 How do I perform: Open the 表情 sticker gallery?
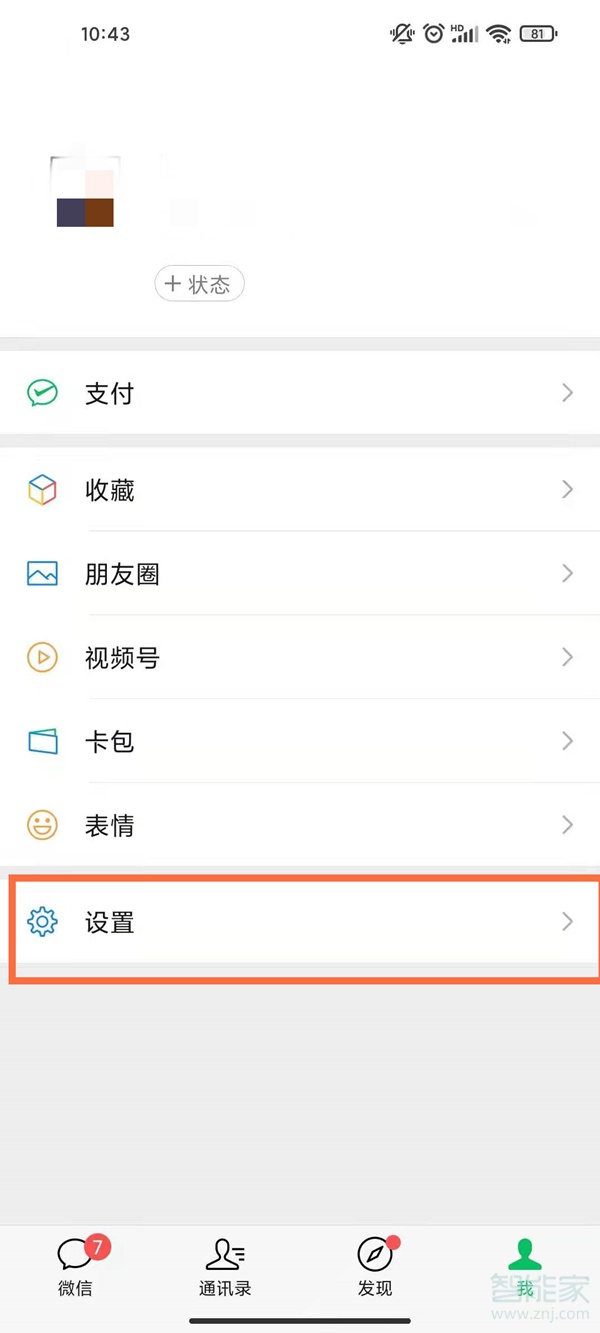pyautogui.click(x=300, y=826)
